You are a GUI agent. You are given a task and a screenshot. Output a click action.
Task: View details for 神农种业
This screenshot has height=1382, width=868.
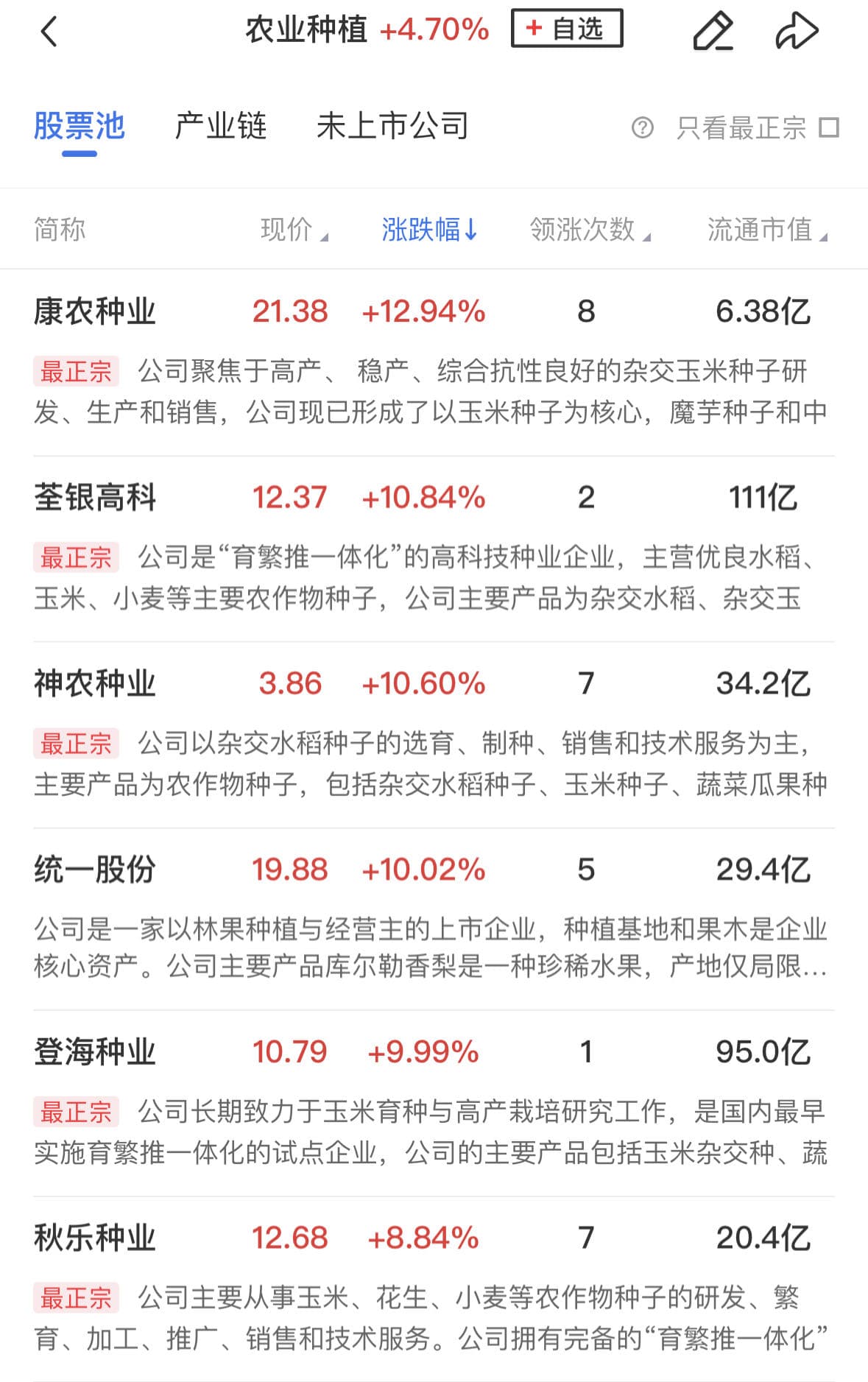point(95,684)
